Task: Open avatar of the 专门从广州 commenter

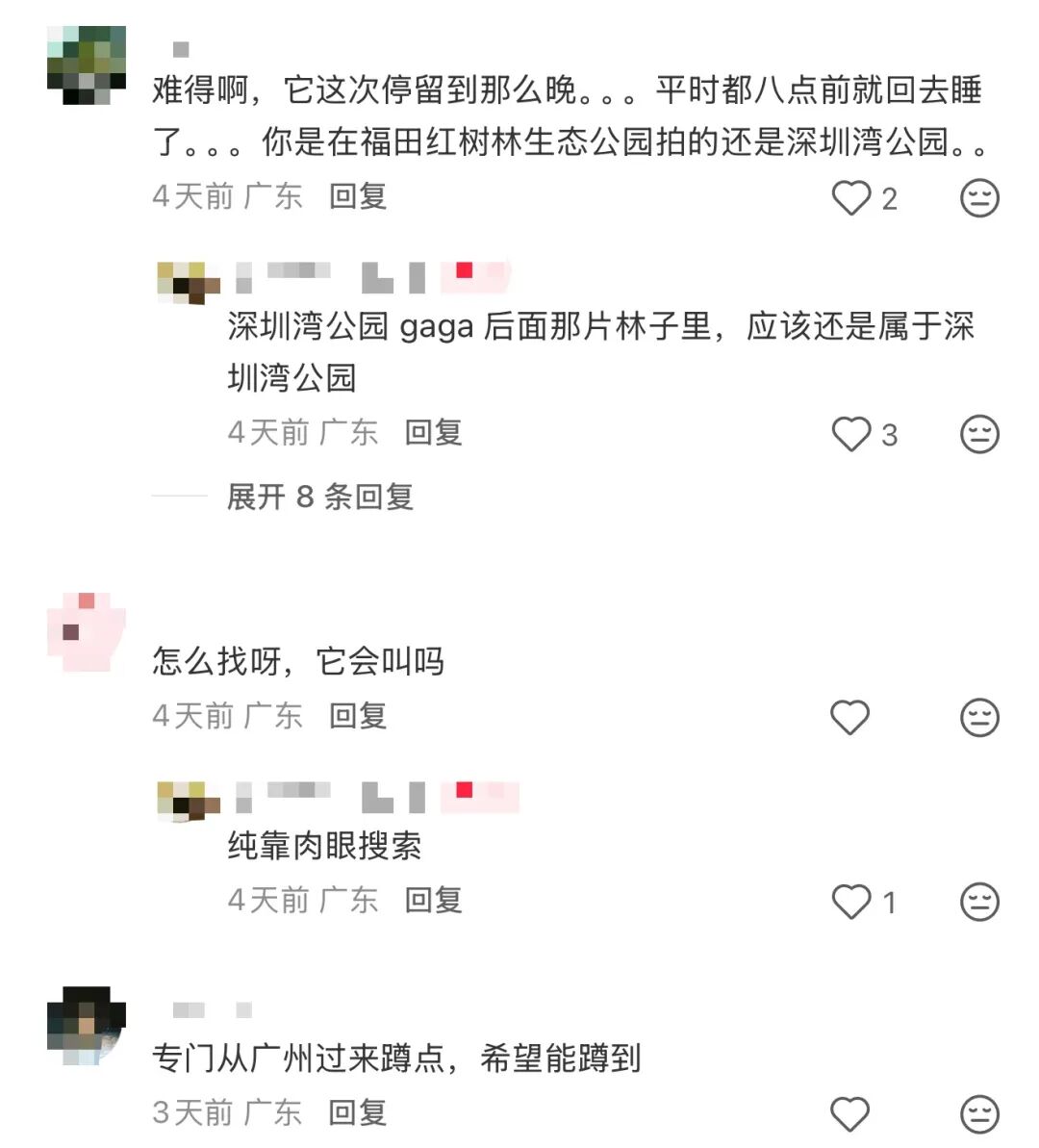Action: [x=87, y=1026]
